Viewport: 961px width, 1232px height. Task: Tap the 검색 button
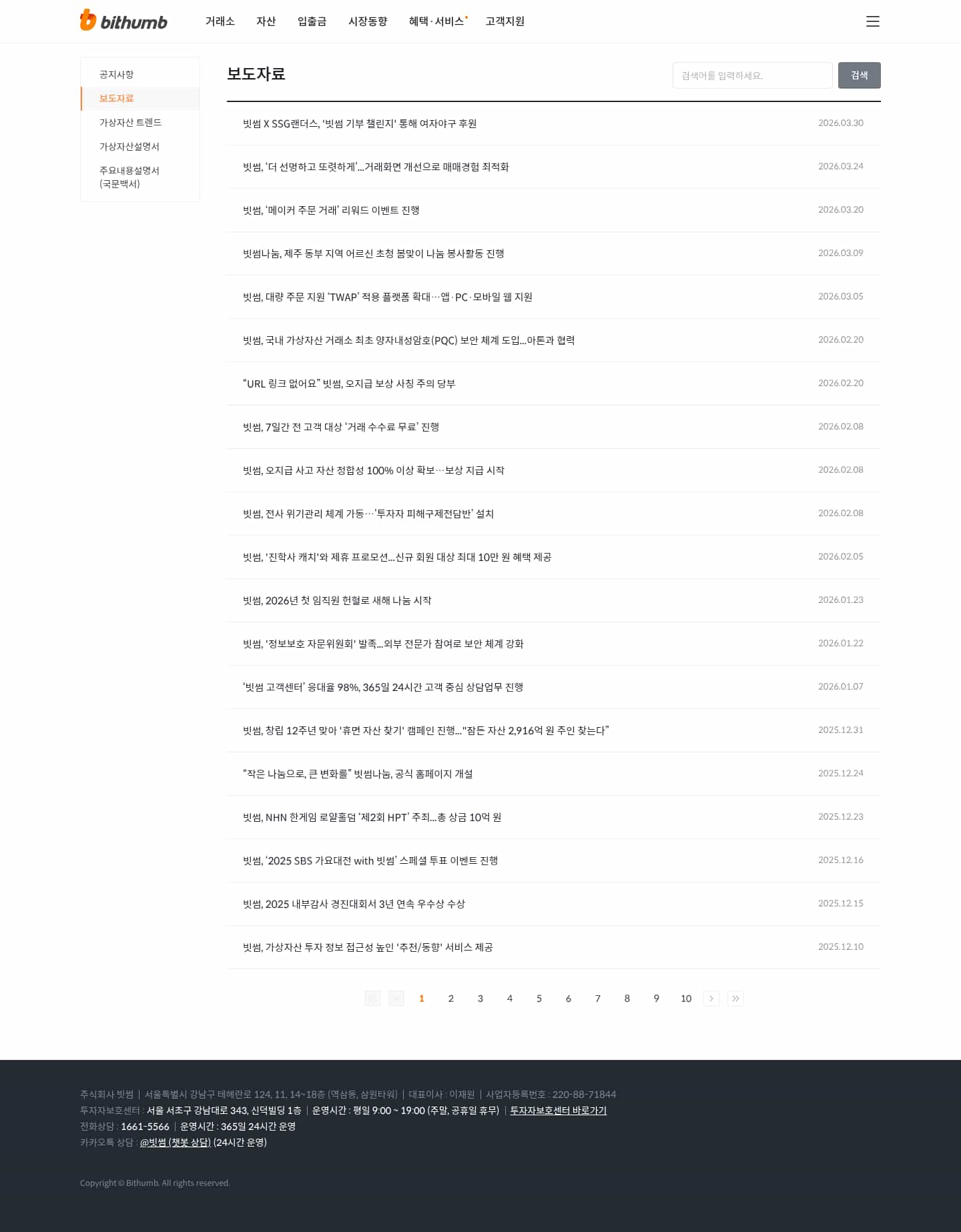859,75
